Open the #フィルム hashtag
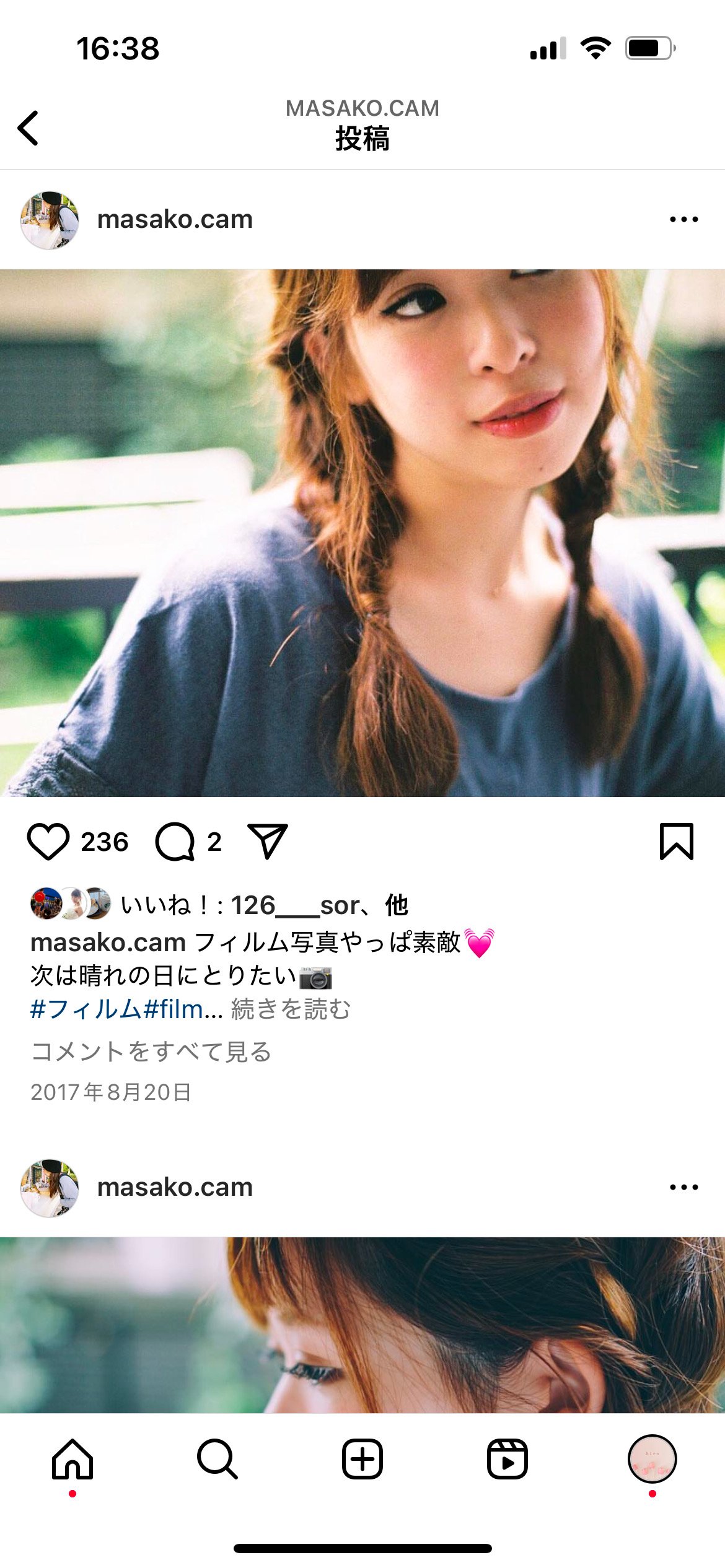 [86, 1009]
